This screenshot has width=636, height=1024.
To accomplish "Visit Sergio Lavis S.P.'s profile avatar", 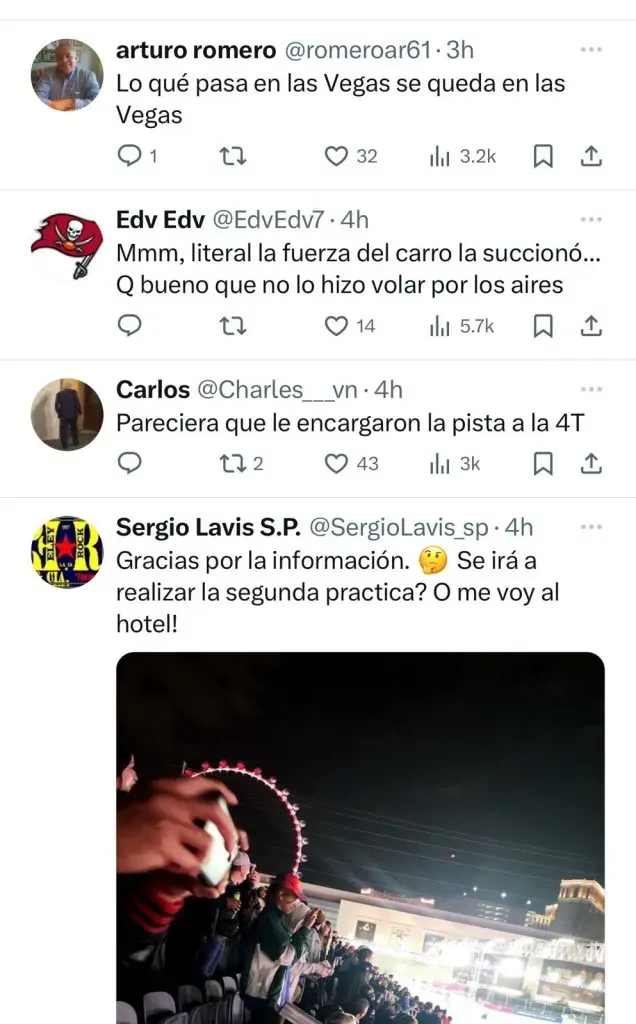I will (x=67, y=552).
